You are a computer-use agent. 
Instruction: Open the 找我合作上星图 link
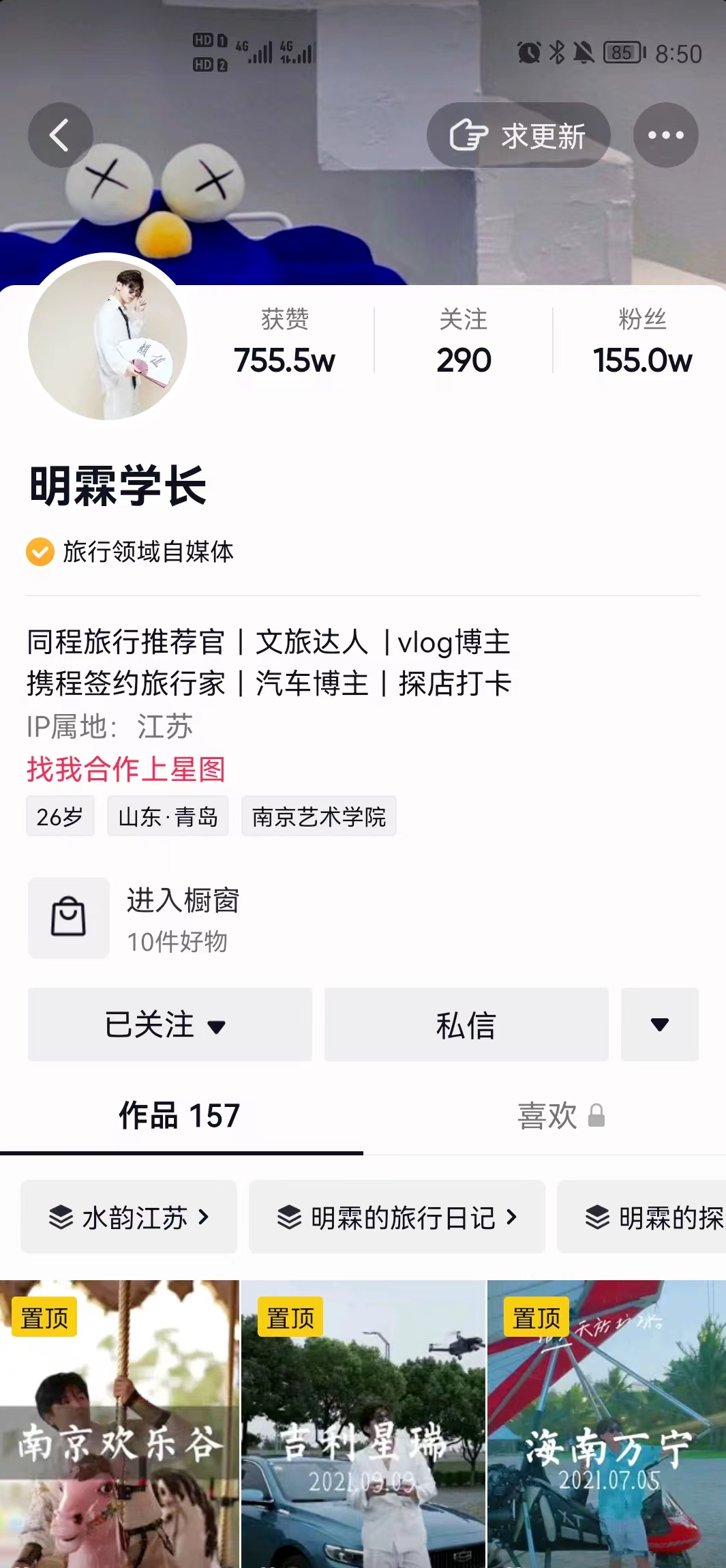point(126,769)
